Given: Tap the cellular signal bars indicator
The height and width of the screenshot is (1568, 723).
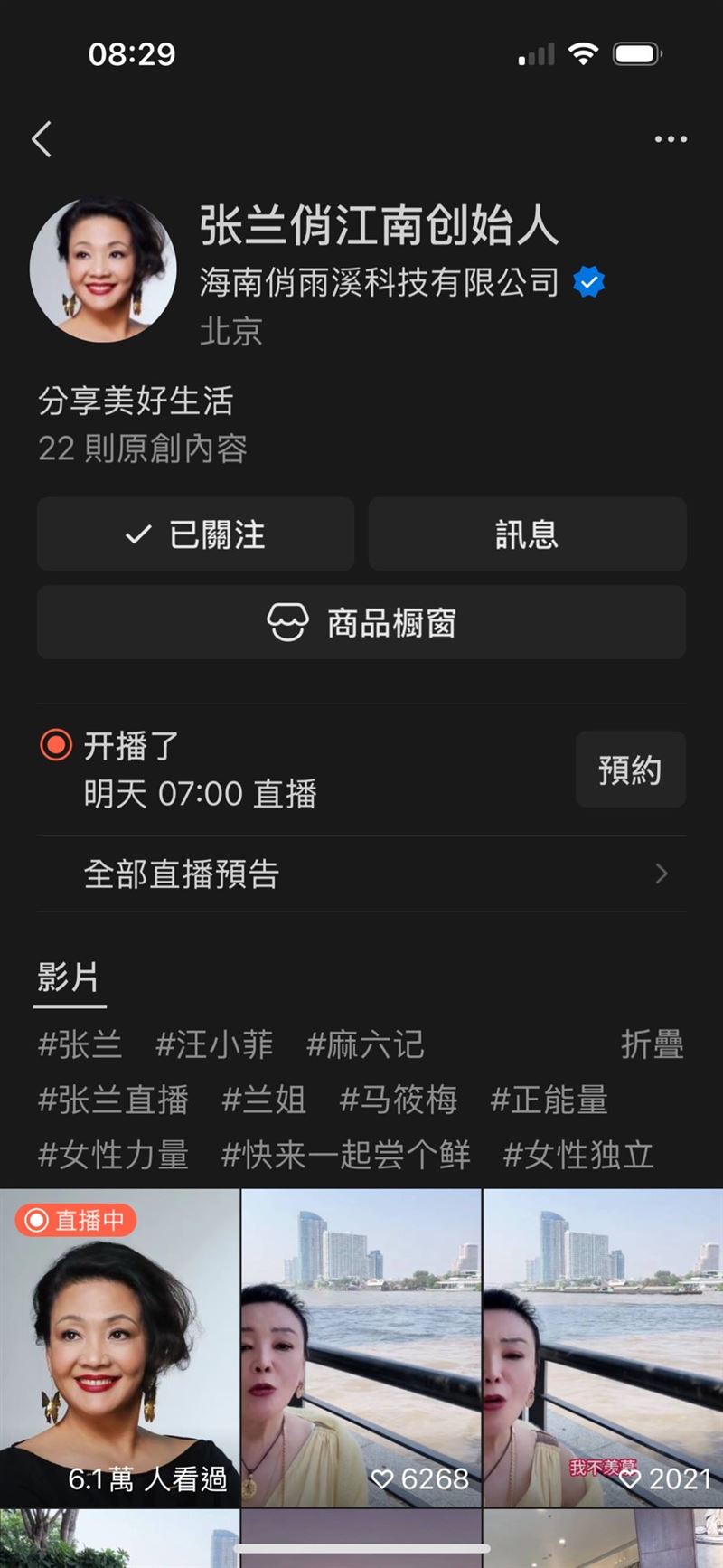Looking at the screenshot, I should point(535,54).
